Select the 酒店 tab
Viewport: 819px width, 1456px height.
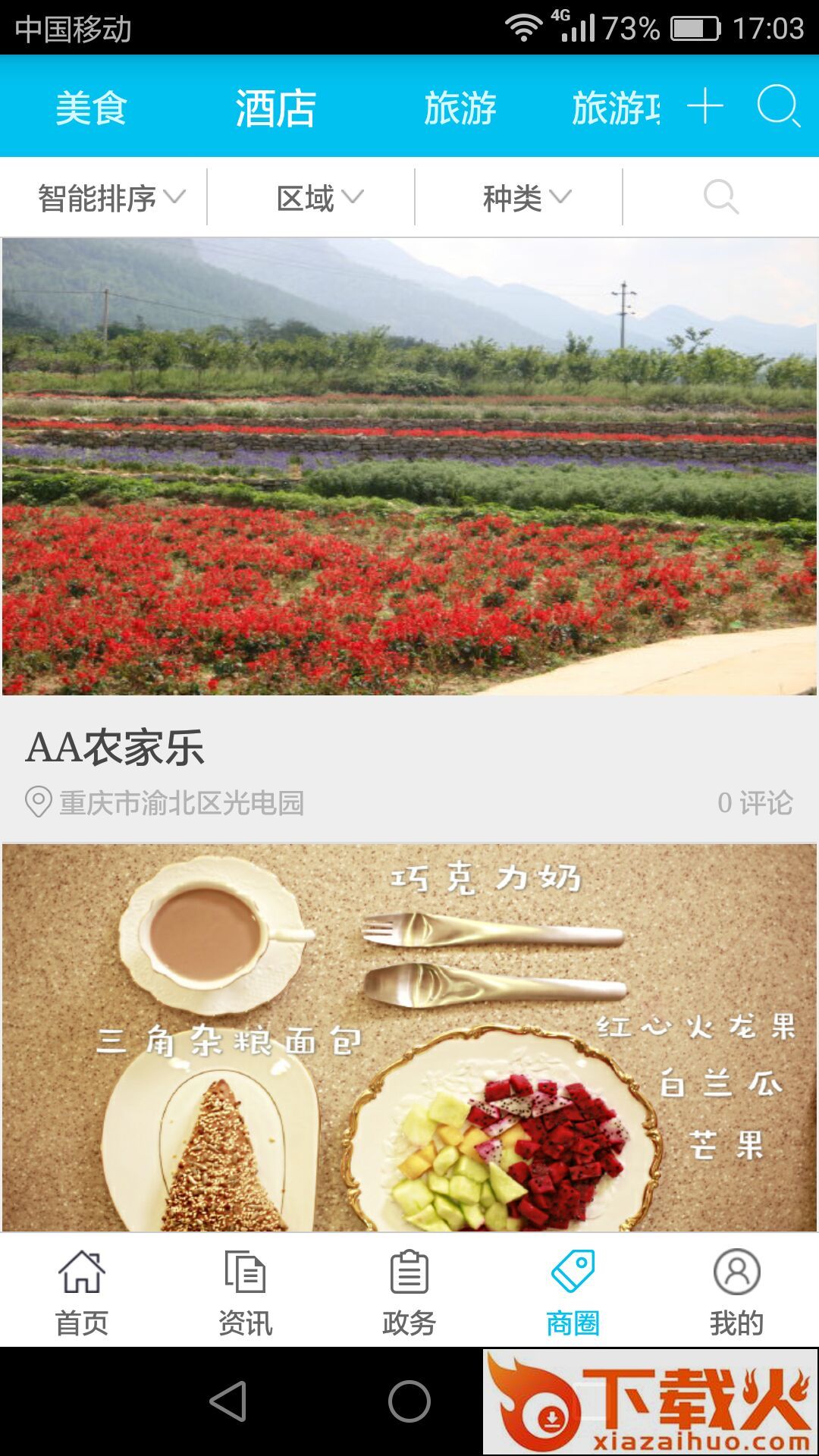click(x=275, y=108)
